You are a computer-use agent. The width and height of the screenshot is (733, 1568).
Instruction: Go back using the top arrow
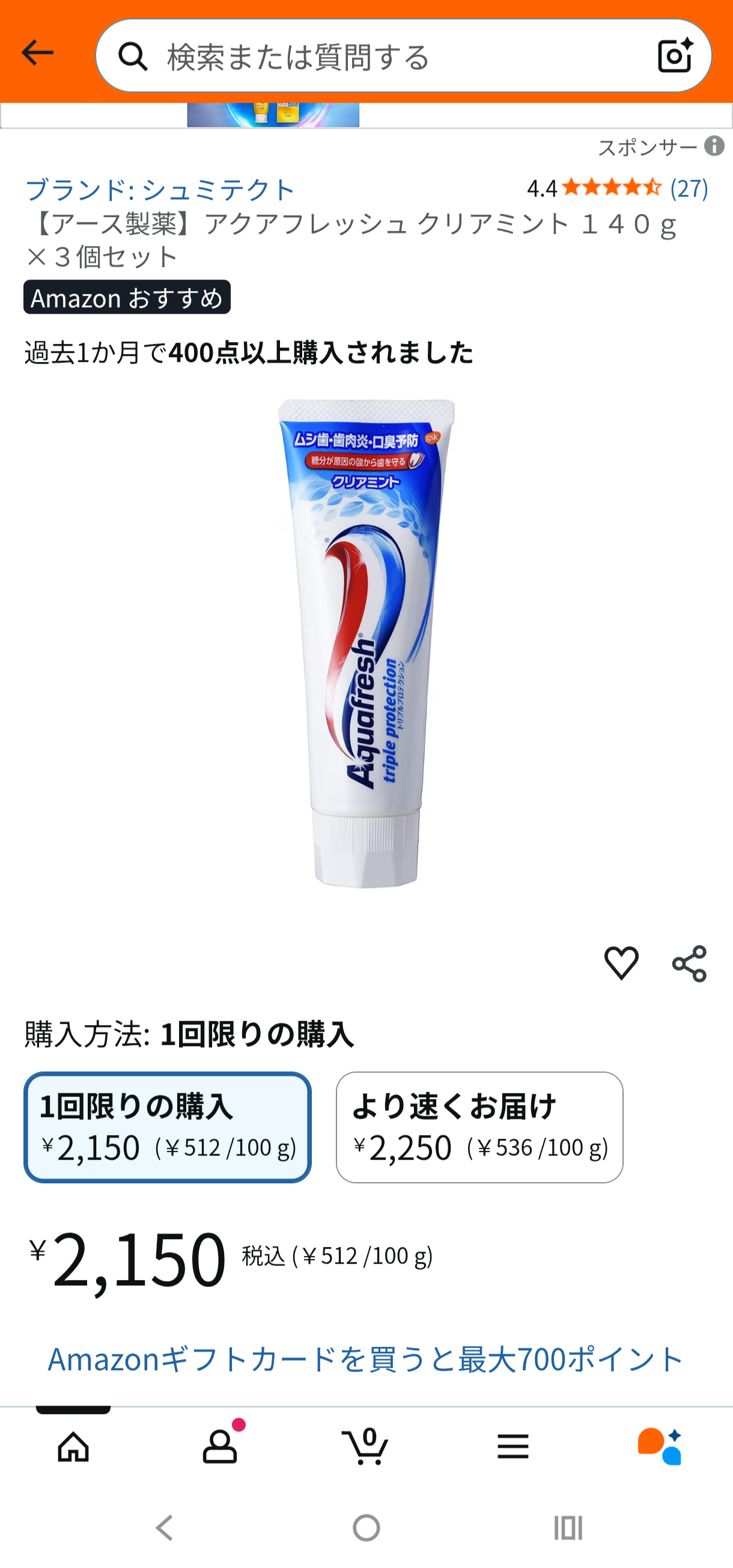38,54
